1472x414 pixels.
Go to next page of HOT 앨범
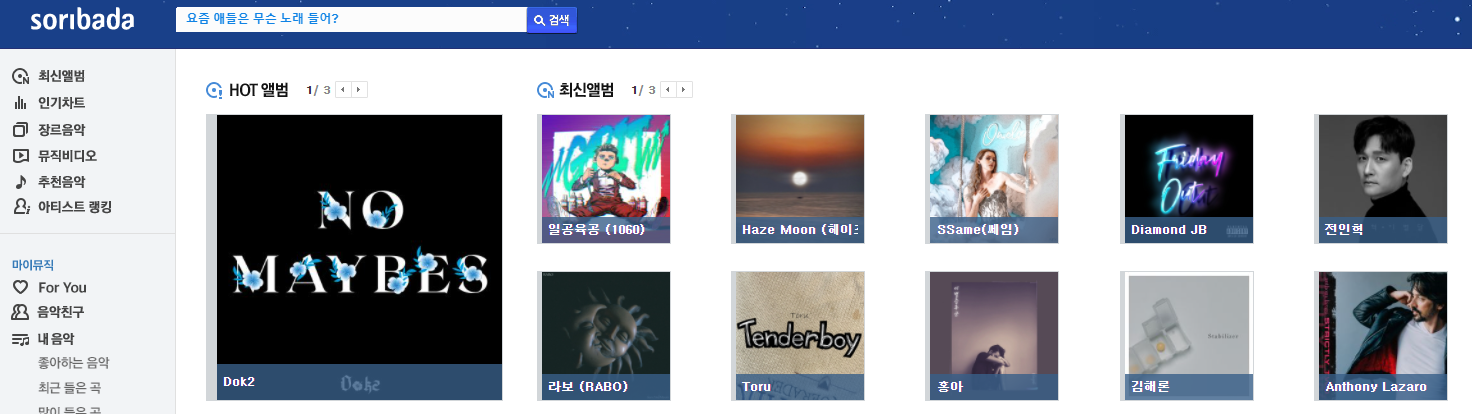click(360, 90)
